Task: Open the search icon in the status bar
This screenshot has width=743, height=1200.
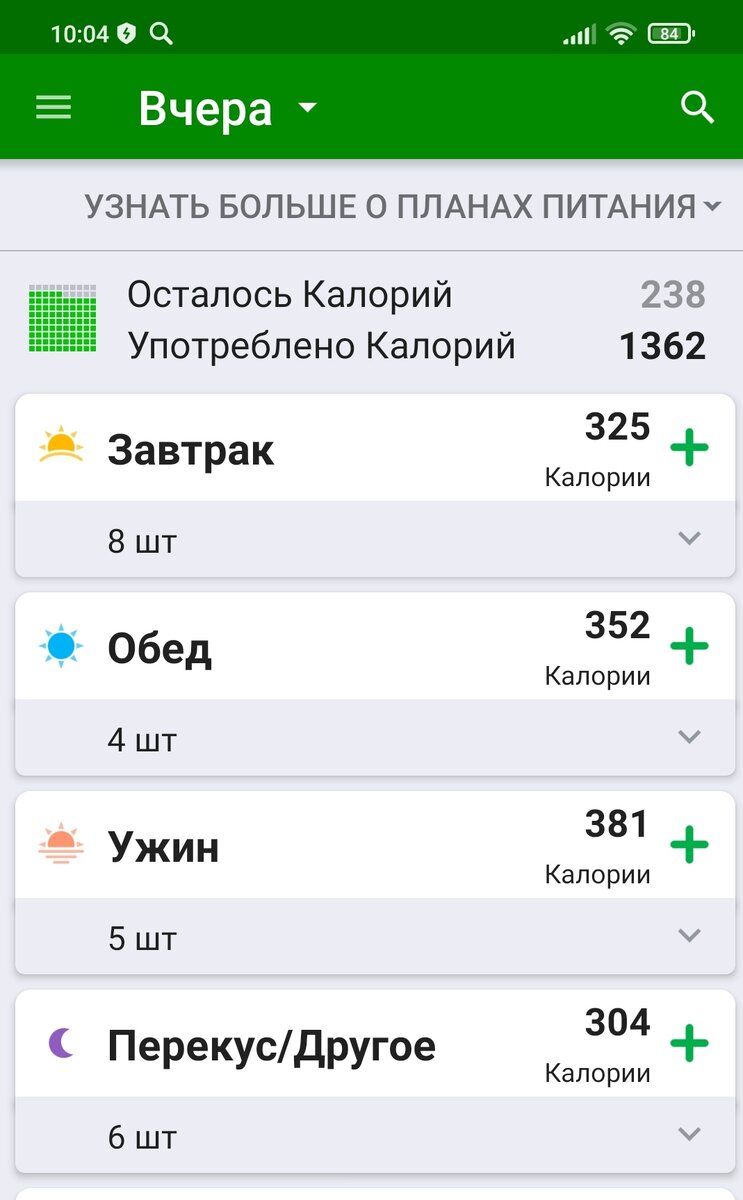Action: 163,32
